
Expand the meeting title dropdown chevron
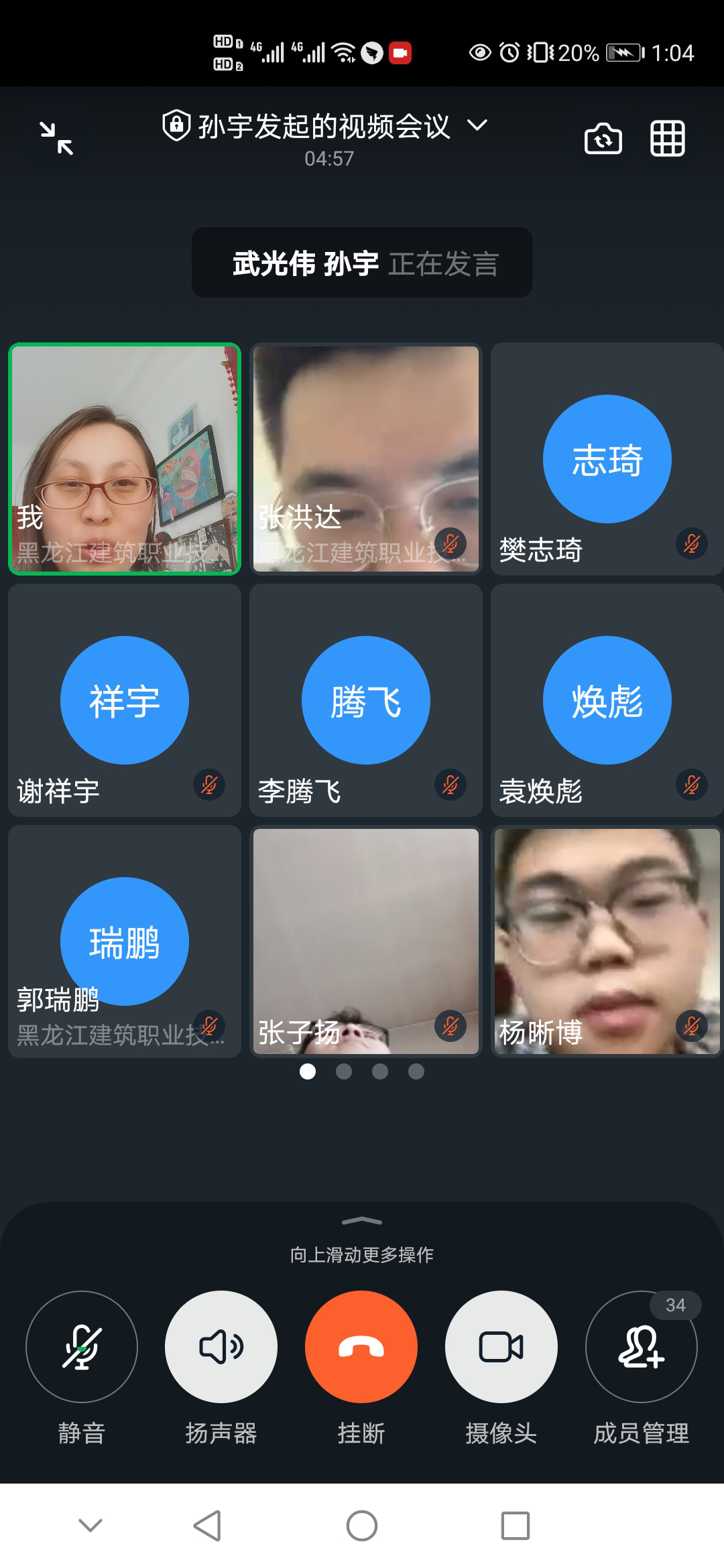pos(477,126)
